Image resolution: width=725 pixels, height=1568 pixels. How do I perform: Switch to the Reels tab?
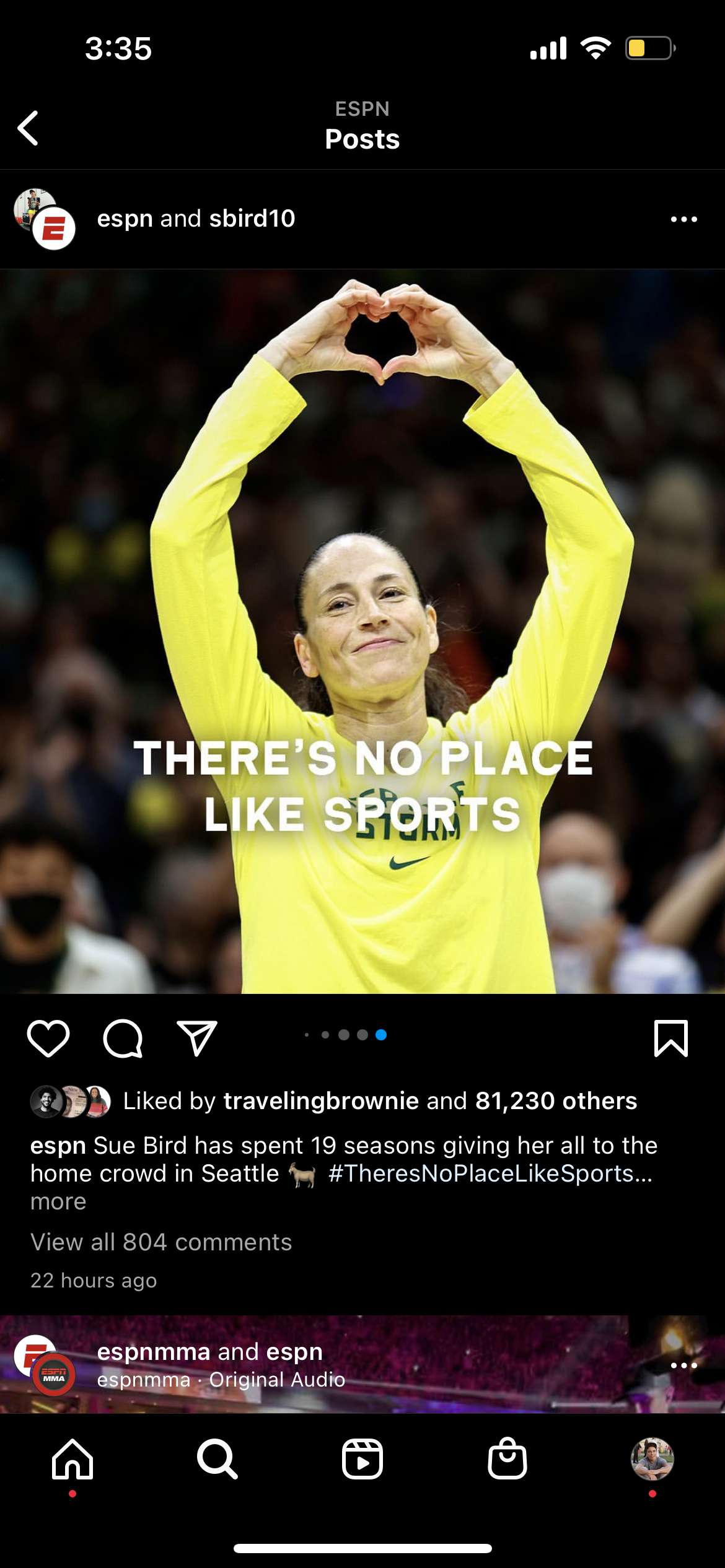tap(362, 1459)
